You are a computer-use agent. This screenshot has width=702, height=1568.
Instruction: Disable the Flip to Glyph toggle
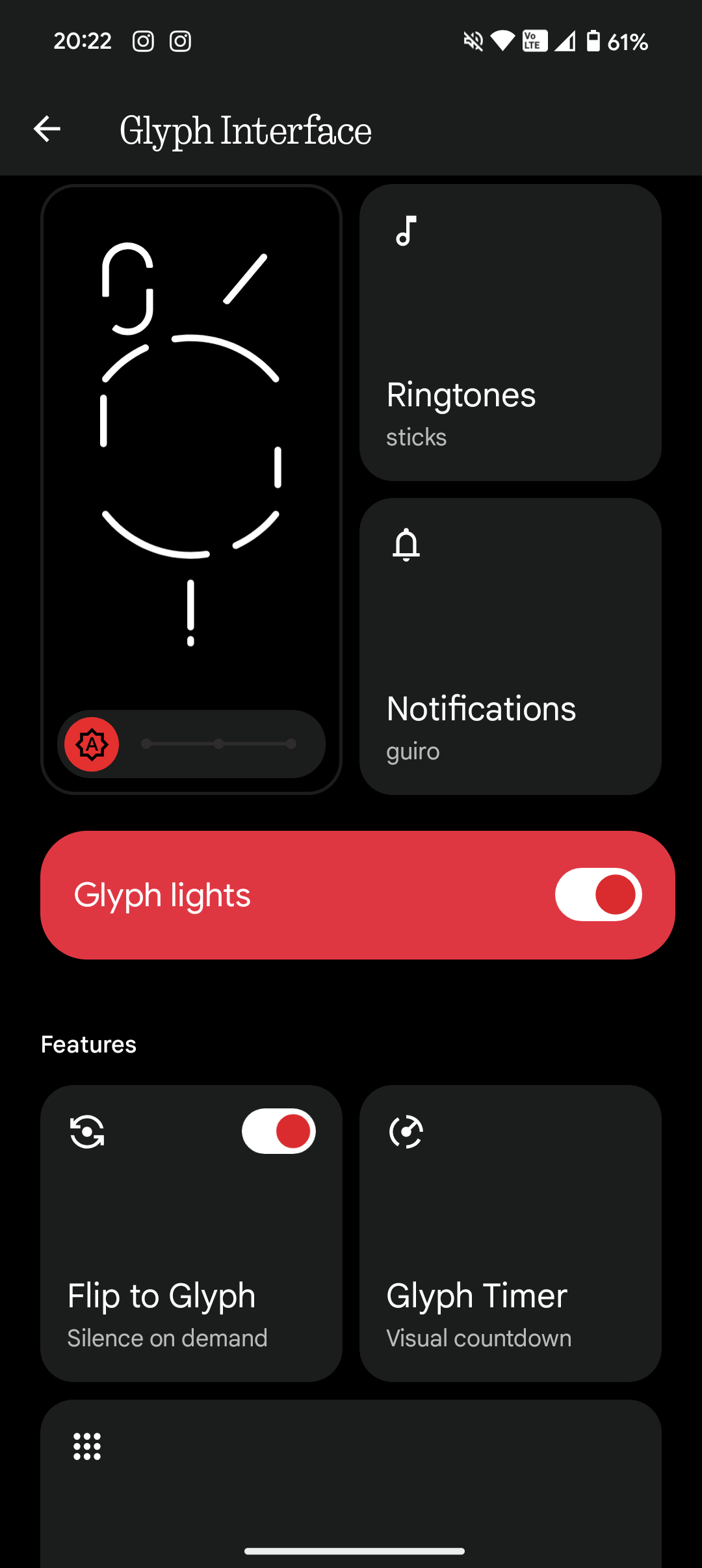point(279,1131)
